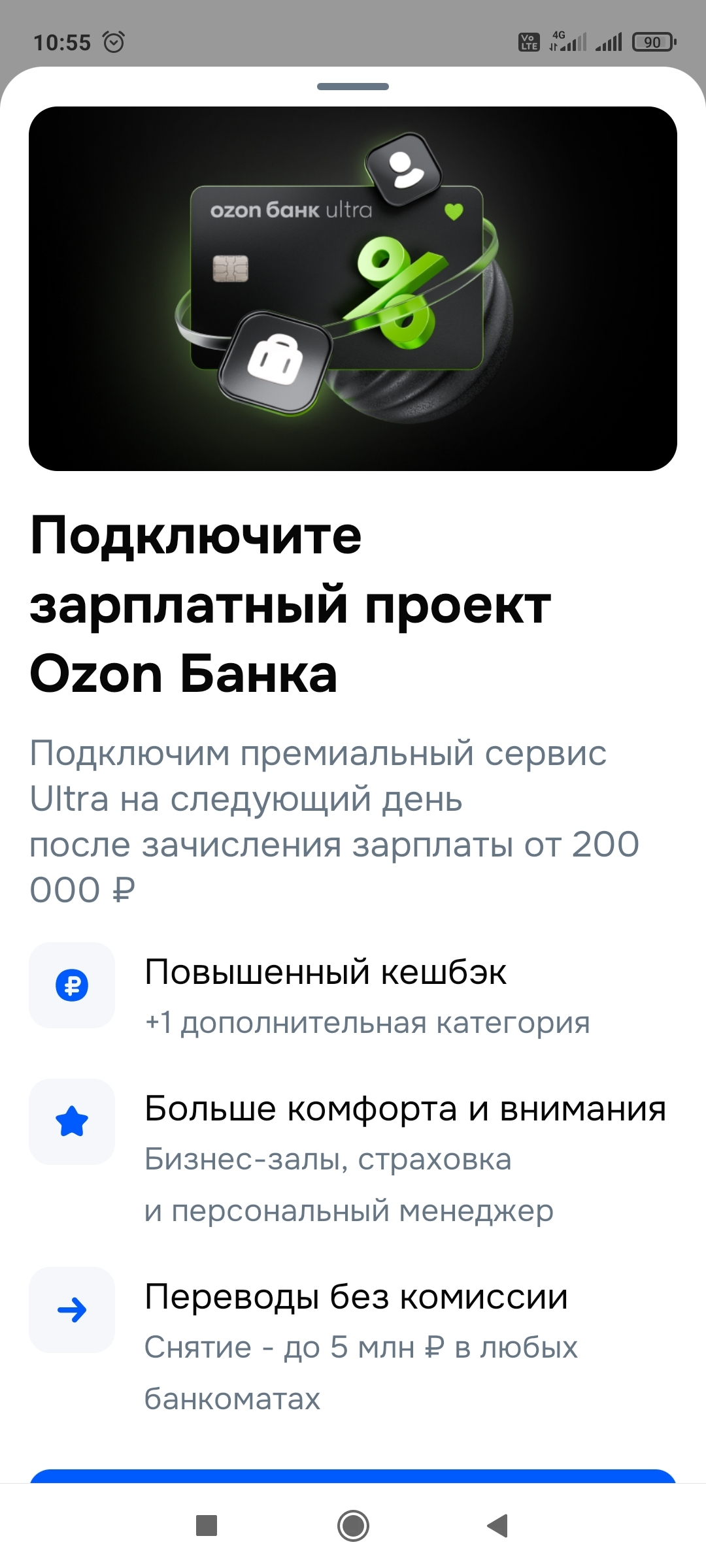Tap the blue button below the benefits list

353,1476
